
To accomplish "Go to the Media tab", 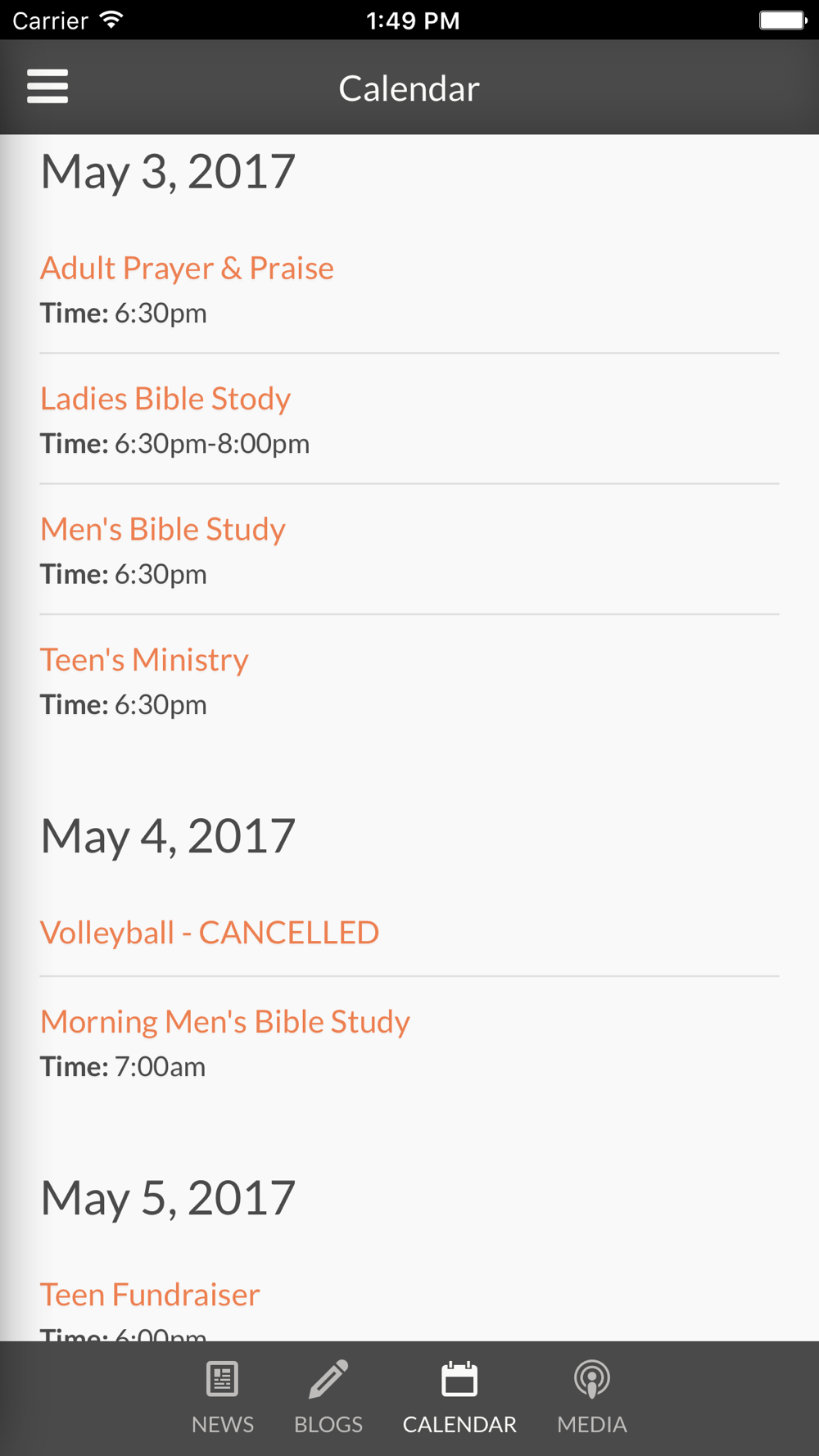I will (592, 1399).
